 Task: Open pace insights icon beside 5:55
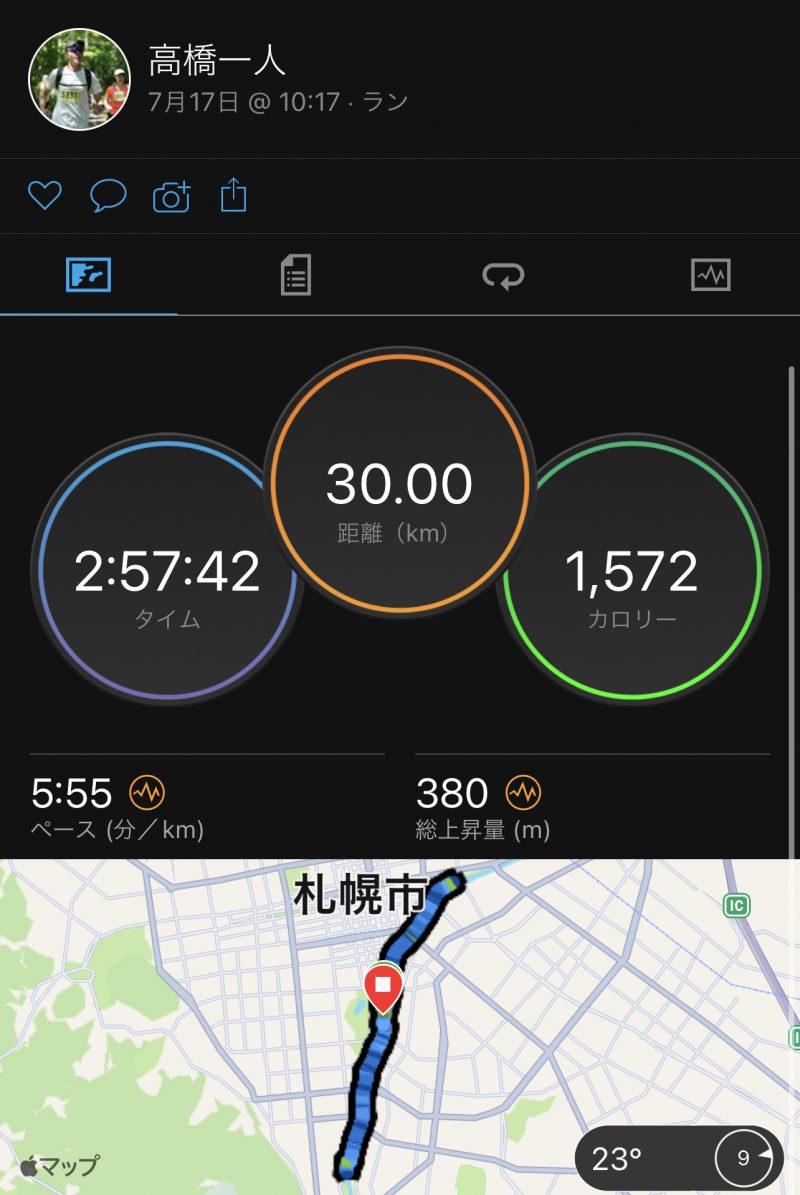[148, 793]
